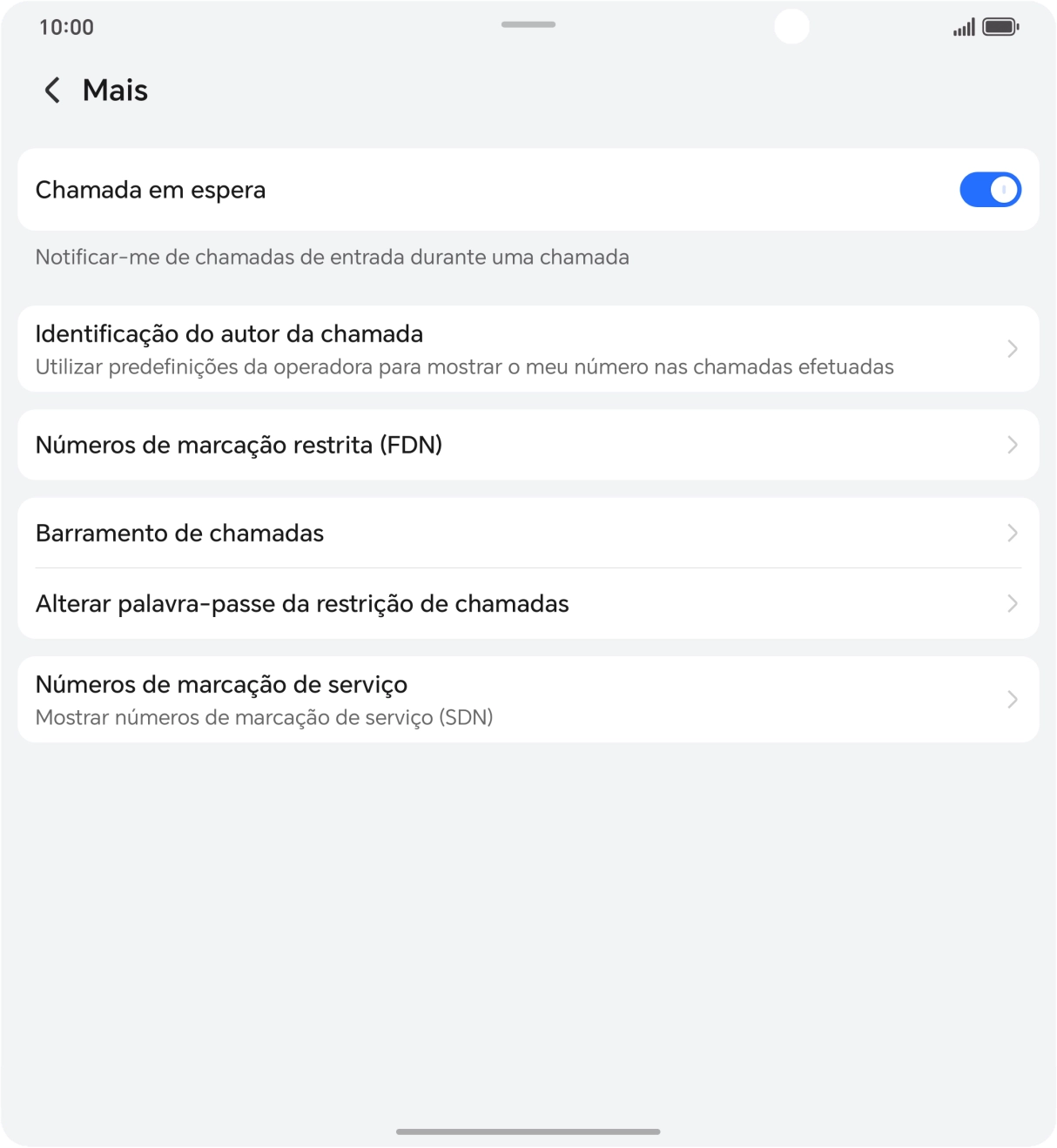The width and height of the screenshot is (1057, 1148).
Task: Click the back arrow icon
Action: click(51, 89)
